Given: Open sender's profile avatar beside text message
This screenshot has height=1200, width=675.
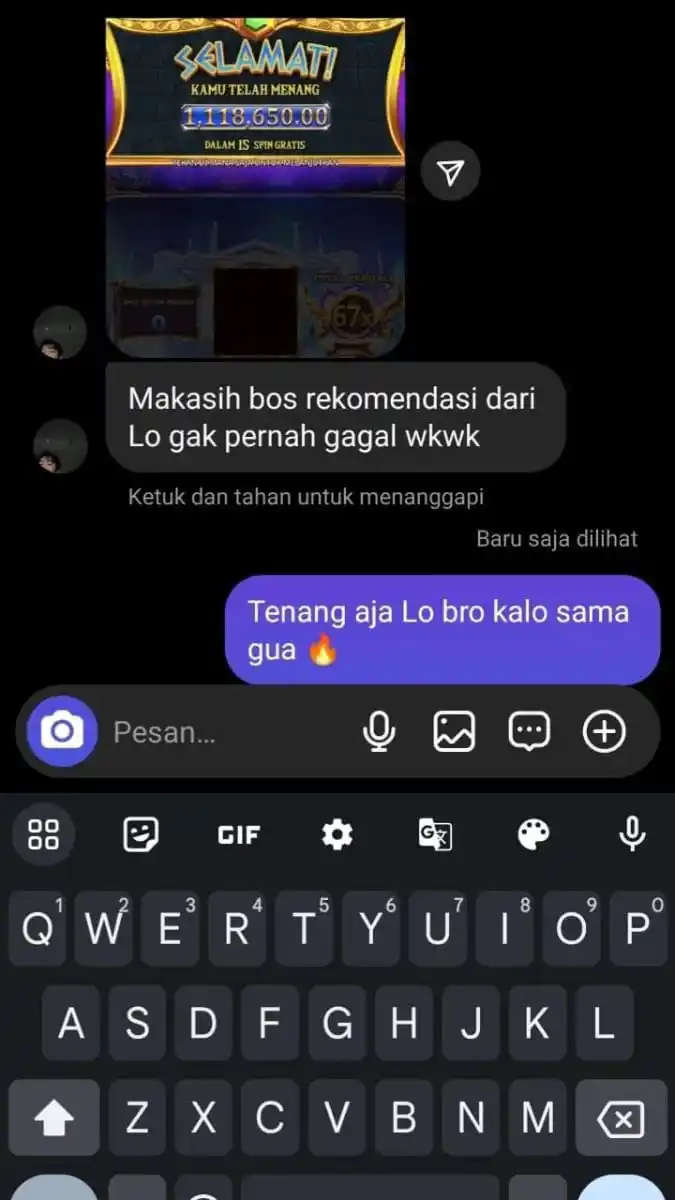Looking at the screenshot, I should click(60, 446).
